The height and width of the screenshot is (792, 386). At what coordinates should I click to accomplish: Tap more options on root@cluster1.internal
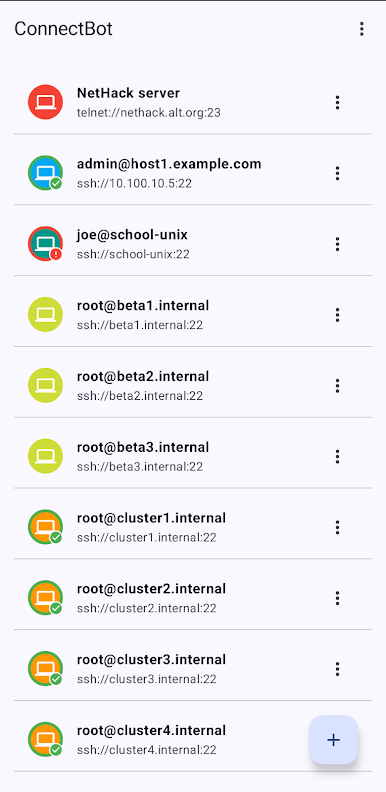(x=337, y=527)
